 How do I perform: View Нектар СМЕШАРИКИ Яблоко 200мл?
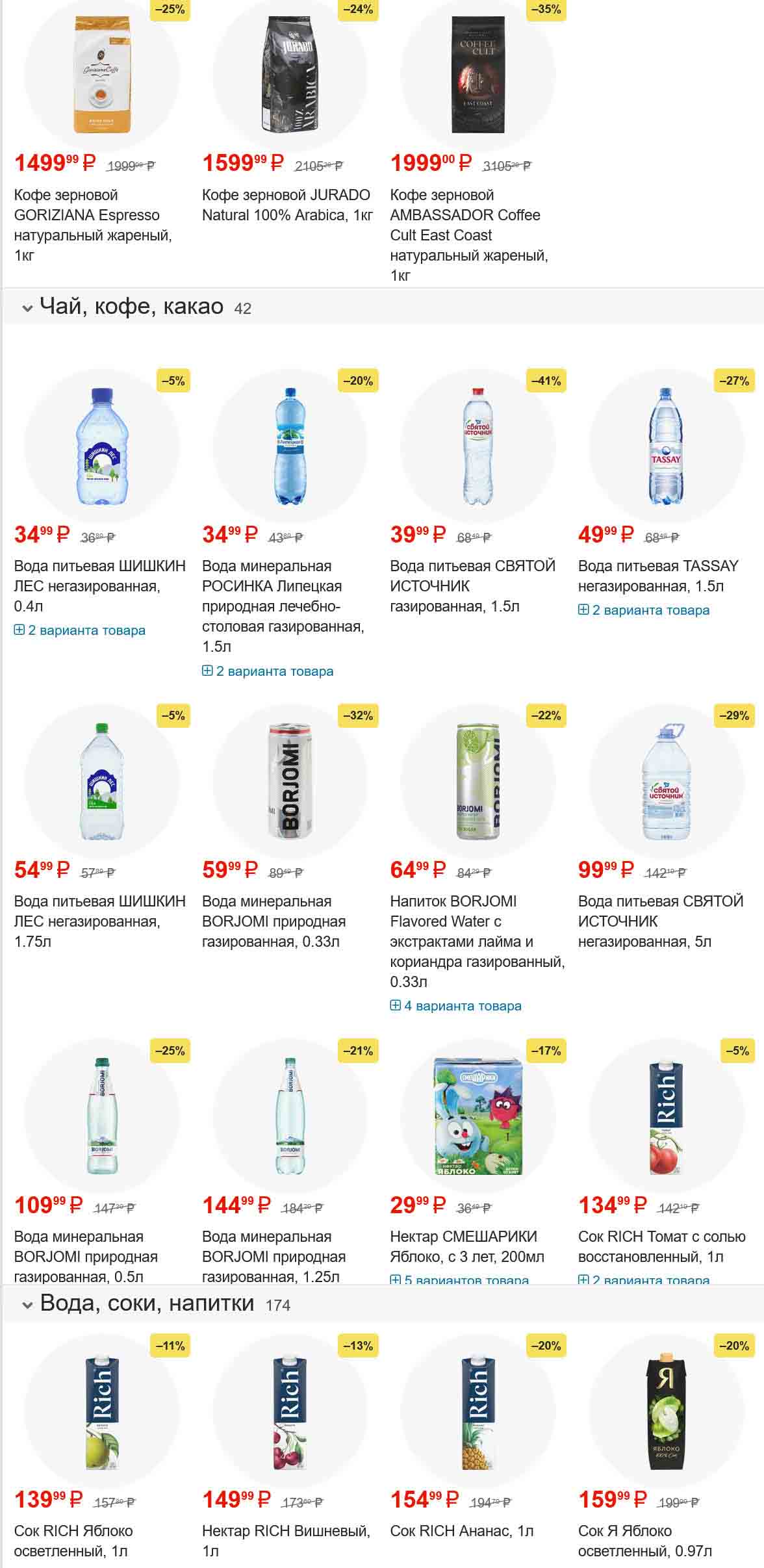467,1246
